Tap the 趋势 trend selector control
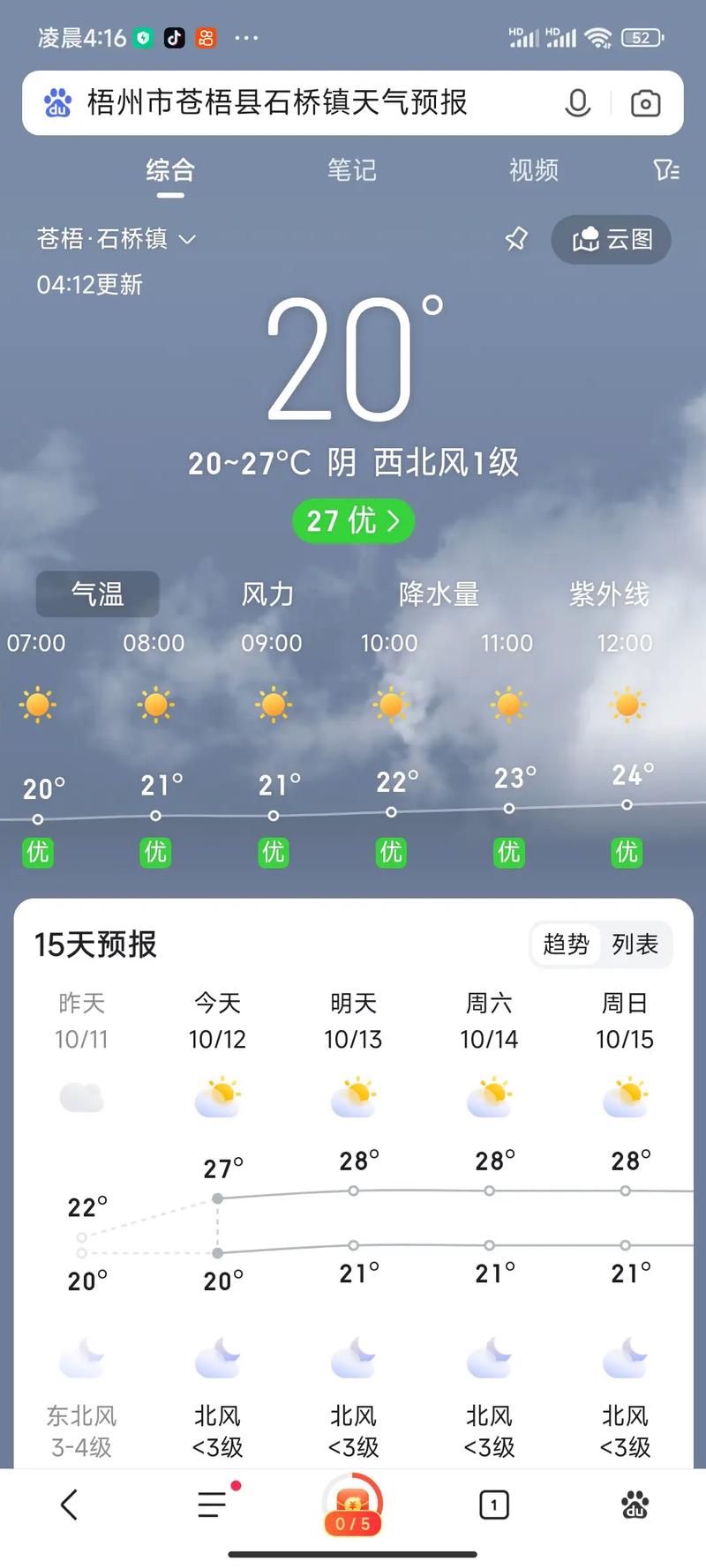Image resolution: width=706 pixels, height=1568 pixels. click(x=566, y=945)
